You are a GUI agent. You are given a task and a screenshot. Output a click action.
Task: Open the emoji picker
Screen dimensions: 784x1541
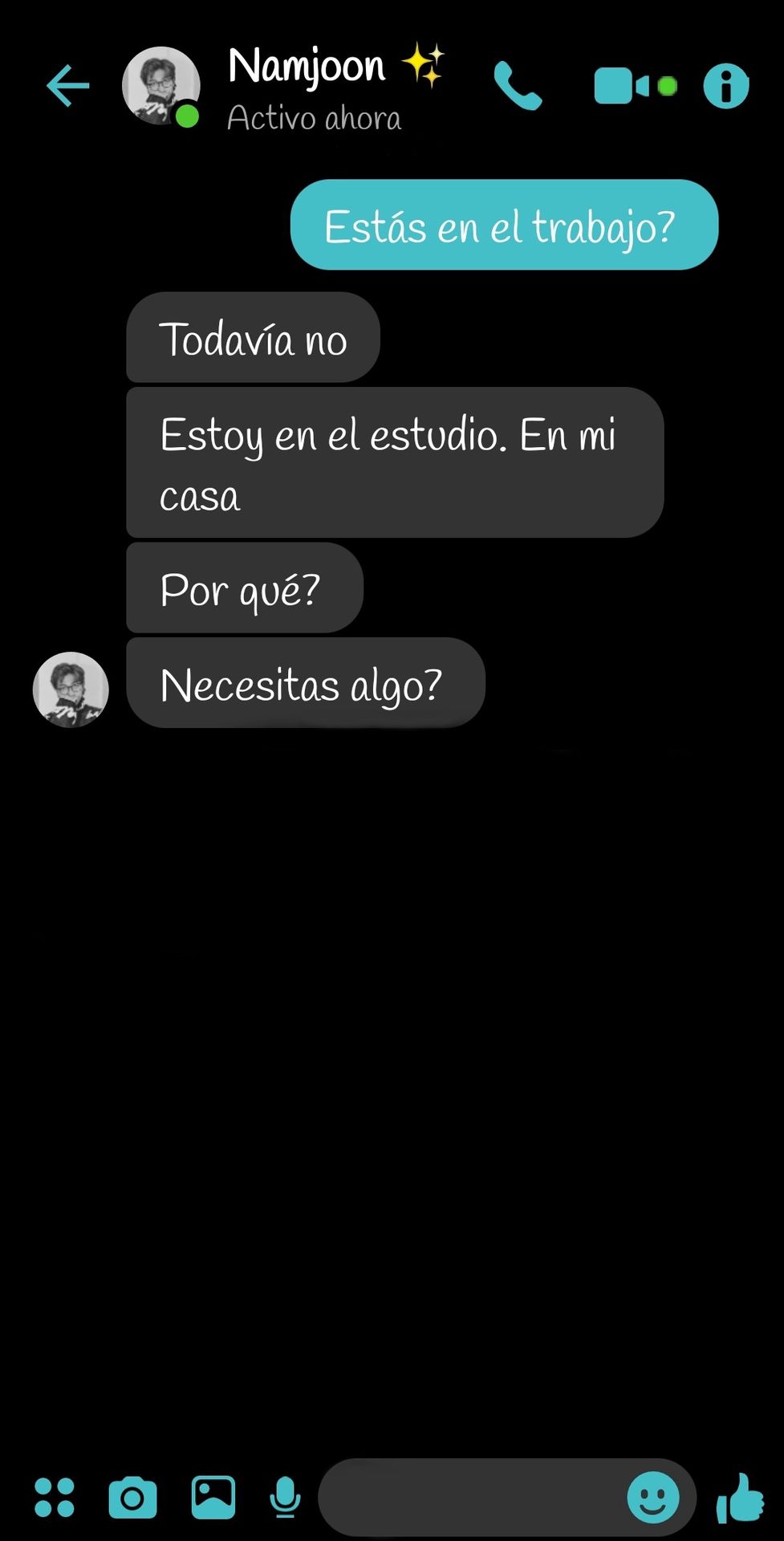click(652, 1498)
